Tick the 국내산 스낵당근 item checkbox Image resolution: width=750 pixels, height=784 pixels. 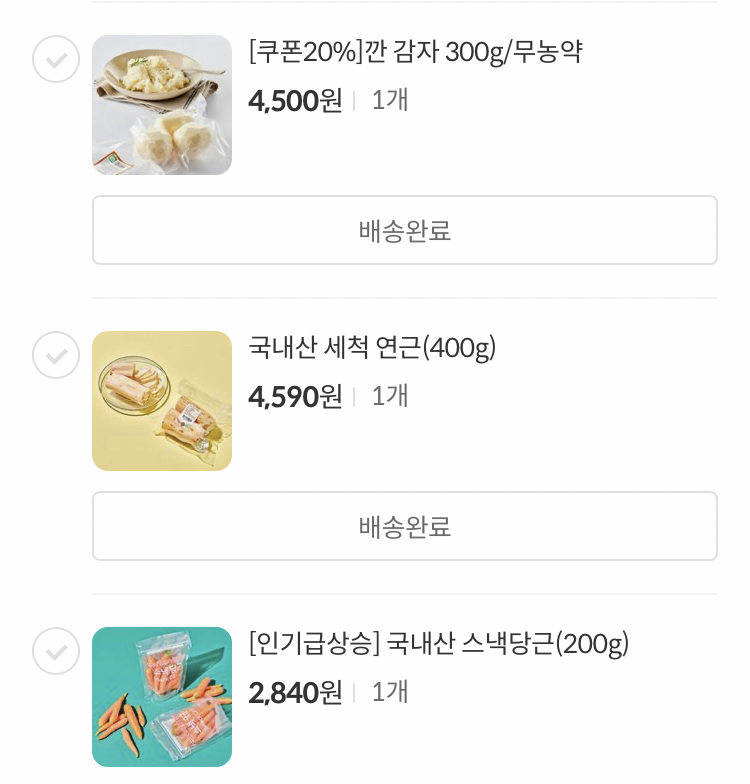coord(56,651)
